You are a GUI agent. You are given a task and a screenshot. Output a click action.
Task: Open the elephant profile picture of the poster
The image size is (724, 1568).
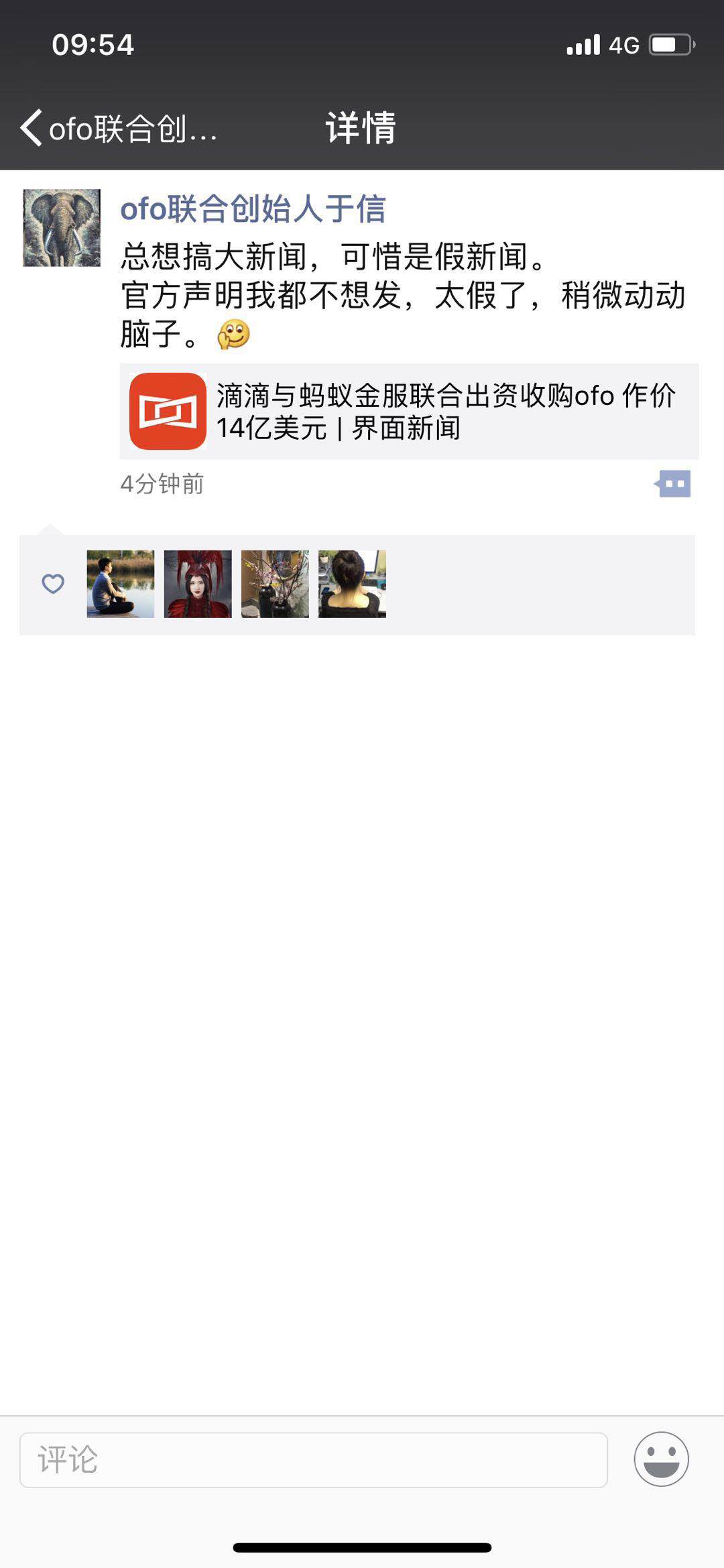coord(62,228)
